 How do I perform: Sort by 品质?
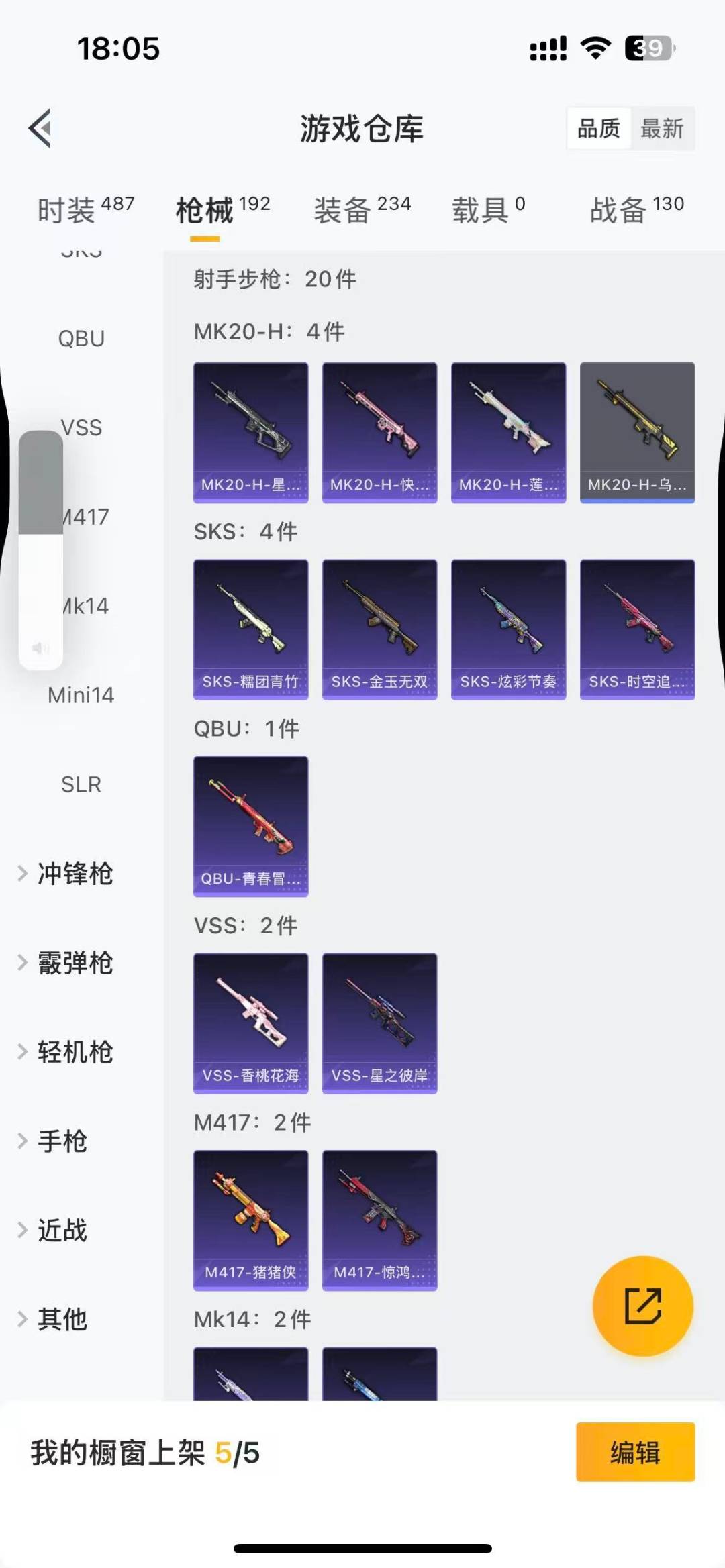[x=599, y=128]
